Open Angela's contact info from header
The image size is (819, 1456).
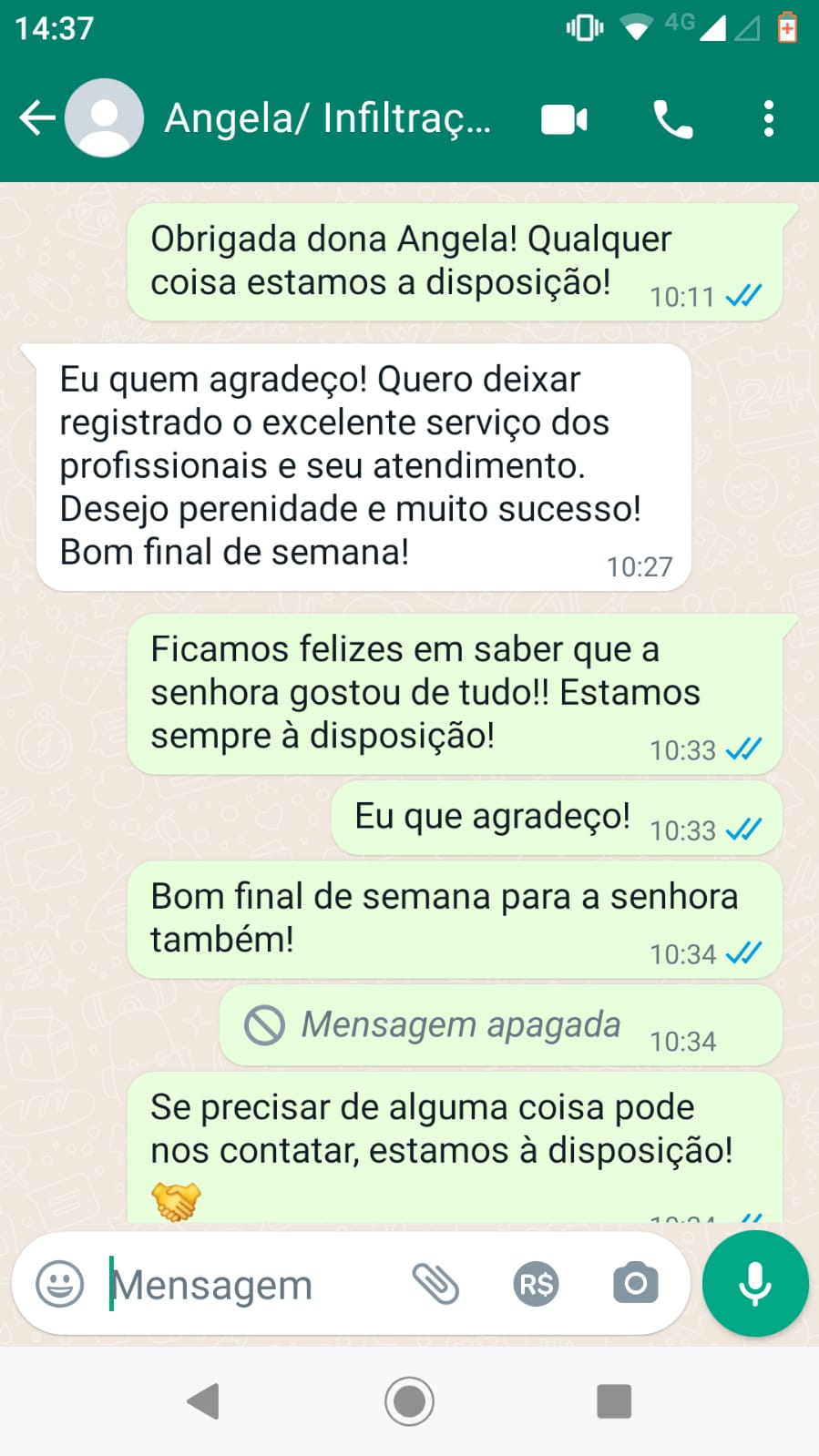click(326, 119)
